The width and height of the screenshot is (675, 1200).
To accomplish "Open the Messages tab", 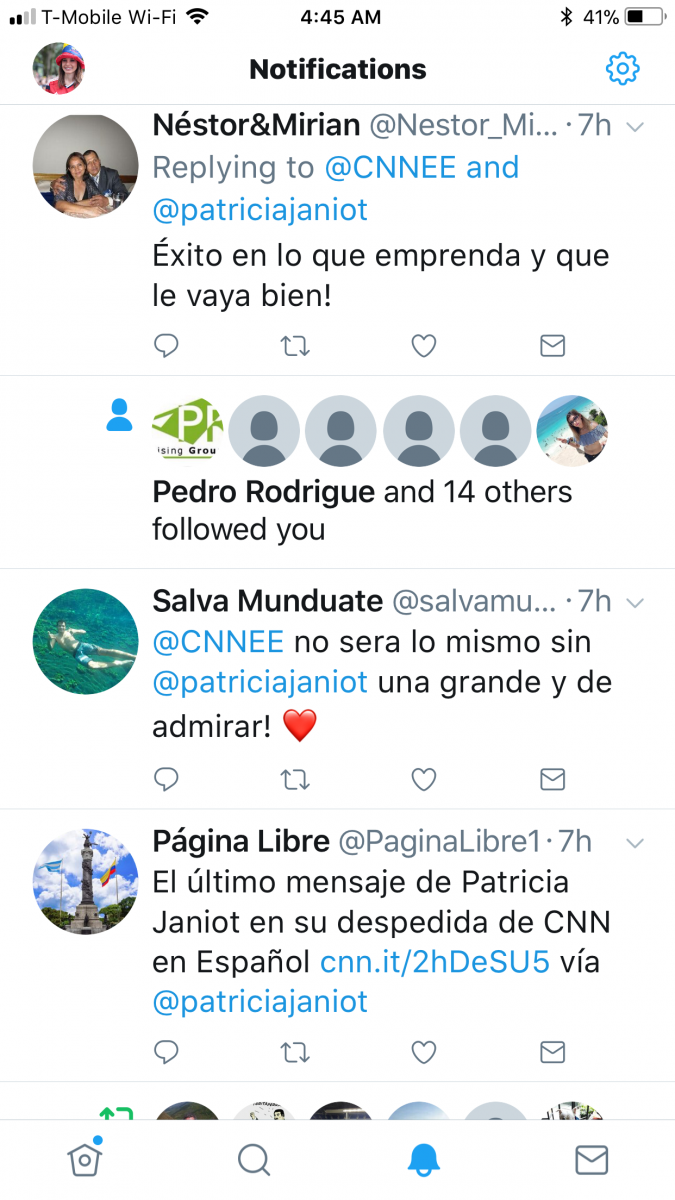I will pos(592,1160).
